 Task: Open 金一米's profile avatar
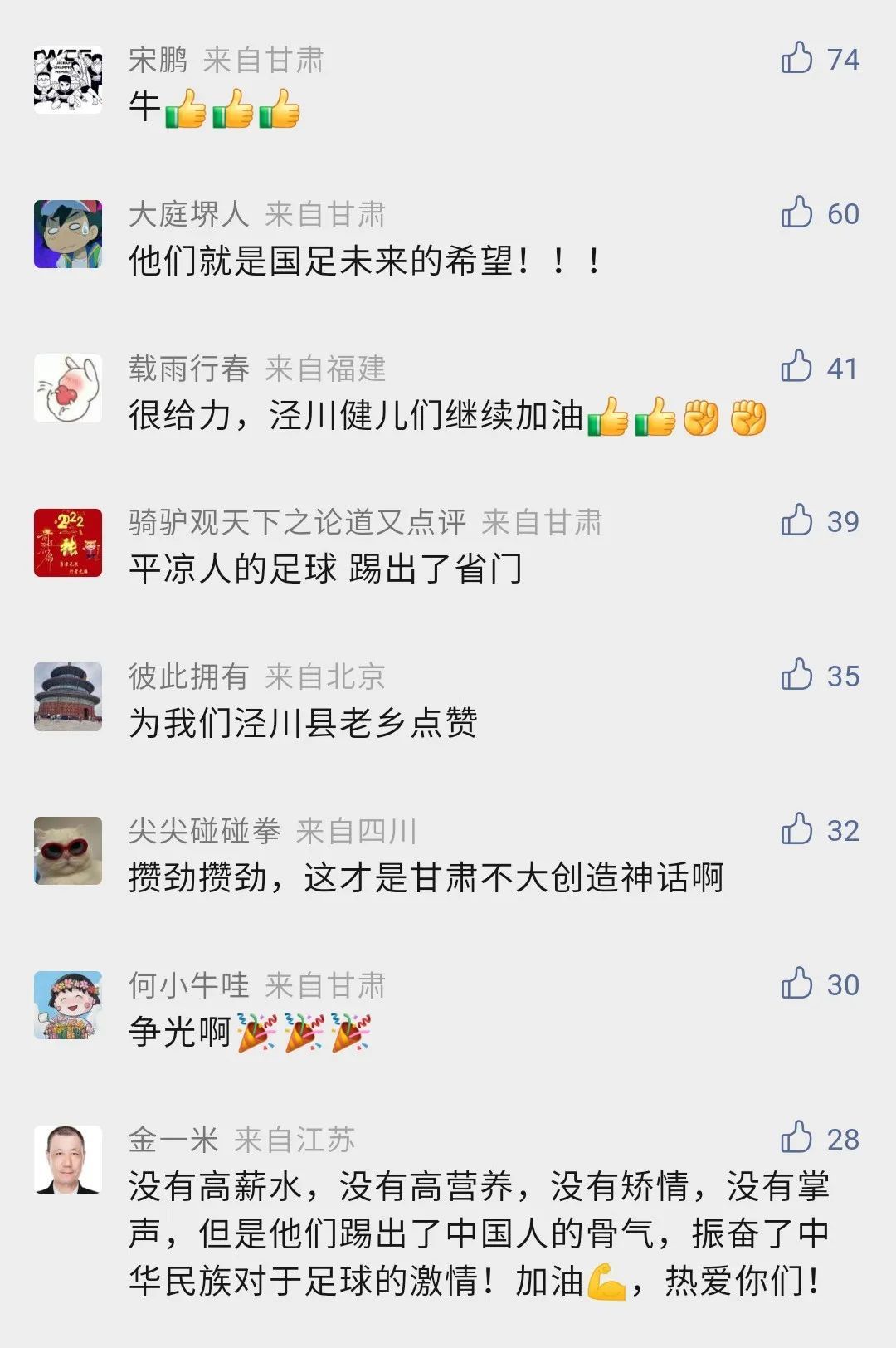(68, 1160)
